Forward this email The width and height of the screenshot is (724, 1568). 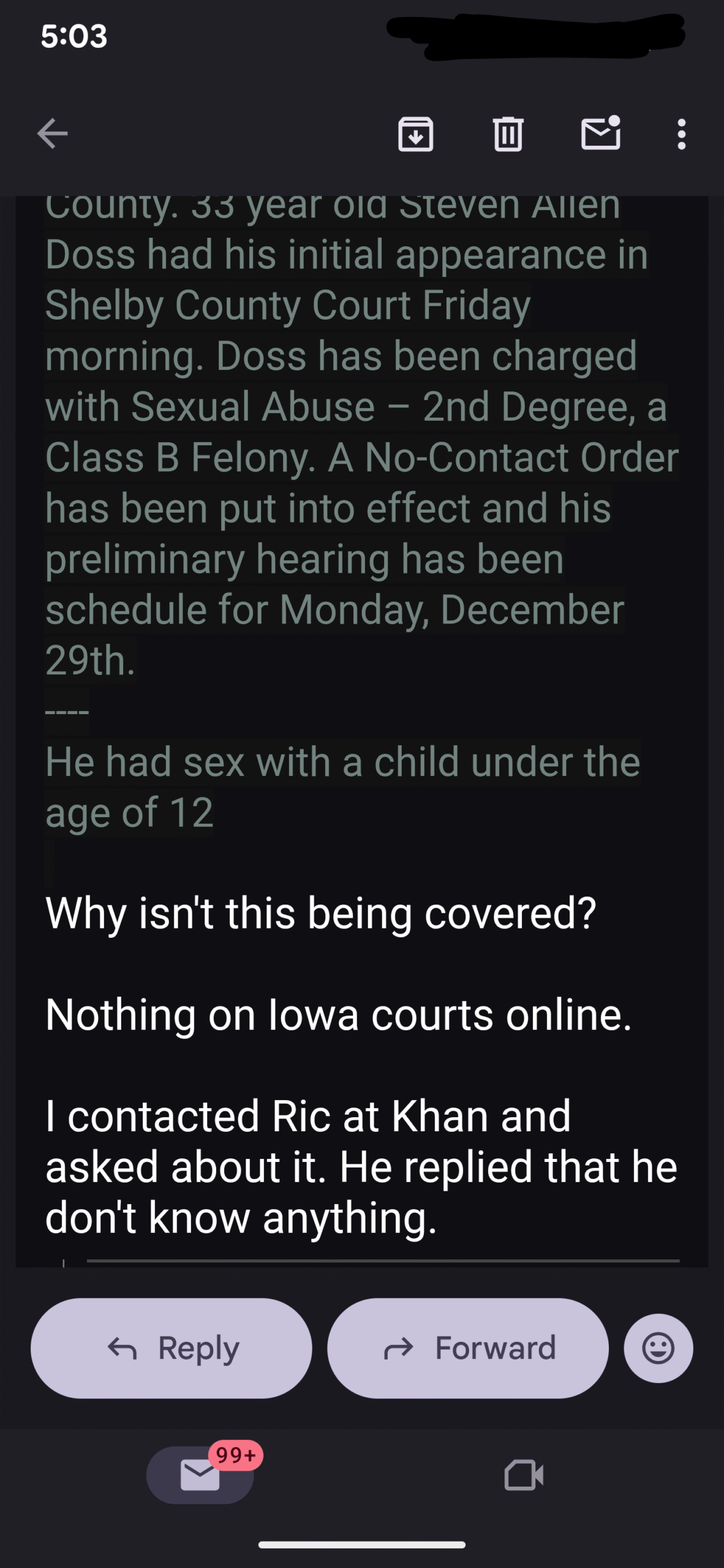click(468, 1348)
